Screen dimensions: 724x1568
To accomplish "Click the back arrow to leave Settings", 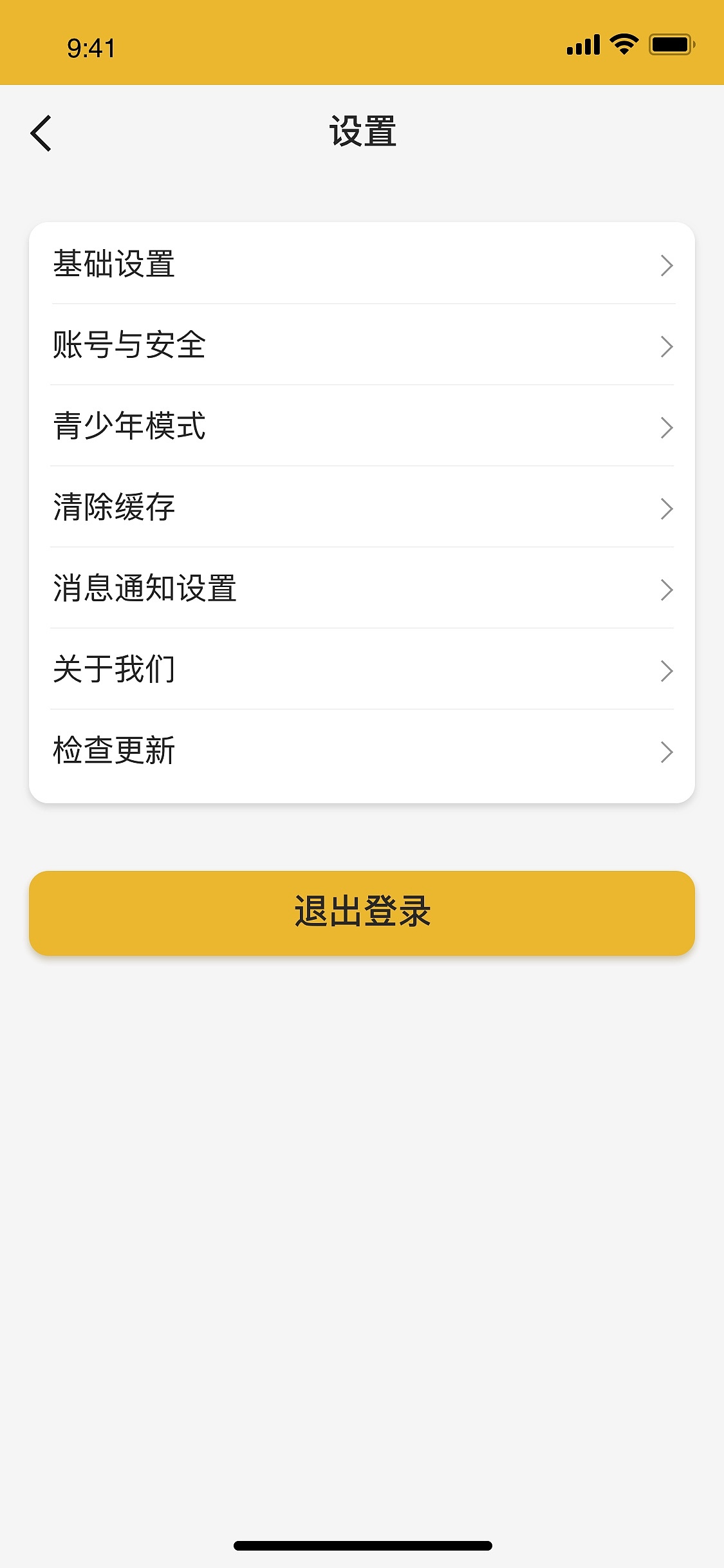I will pyautogui.click(x=41, y=132).
